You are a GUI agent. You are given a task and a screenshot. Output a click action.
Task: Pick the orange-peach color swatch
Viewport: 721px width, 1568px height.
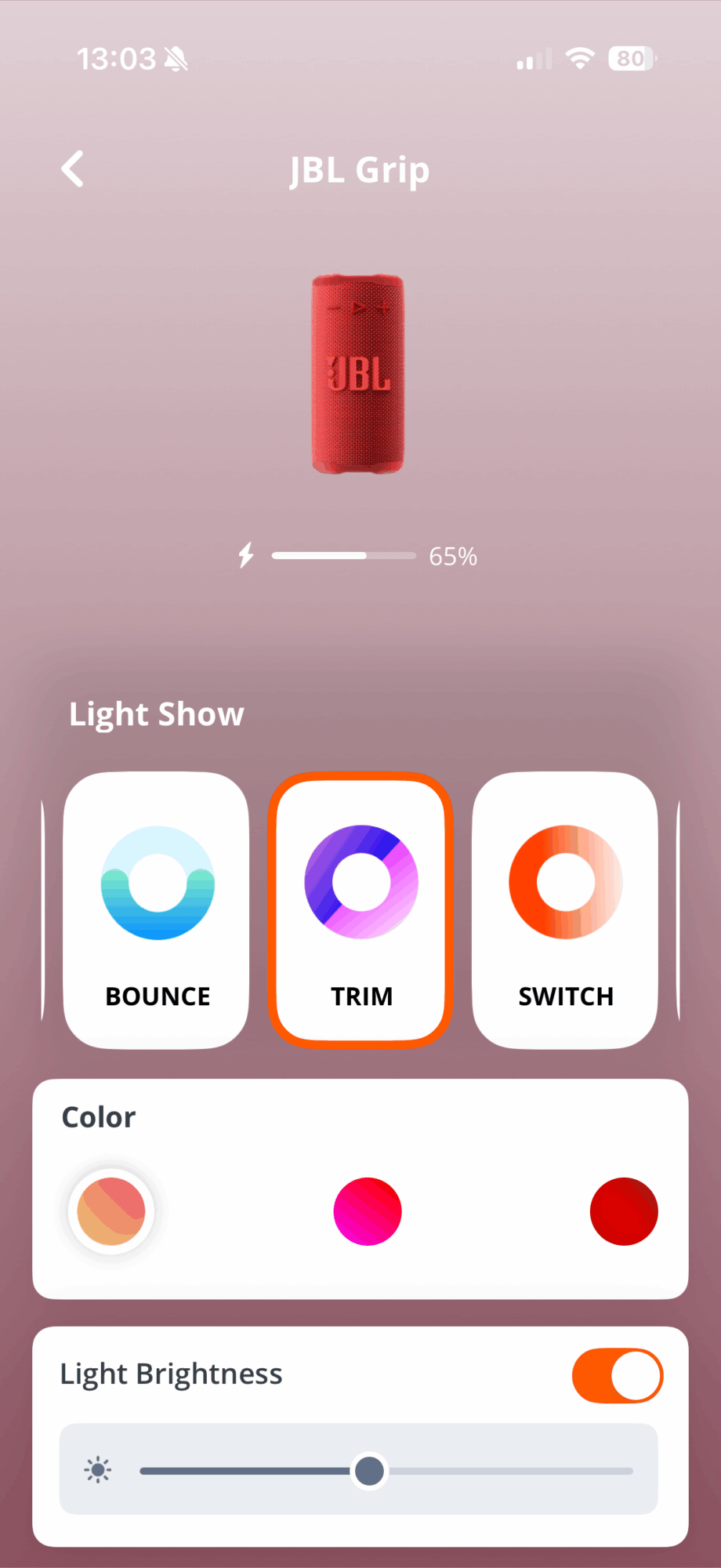[x=111, y=1211]
